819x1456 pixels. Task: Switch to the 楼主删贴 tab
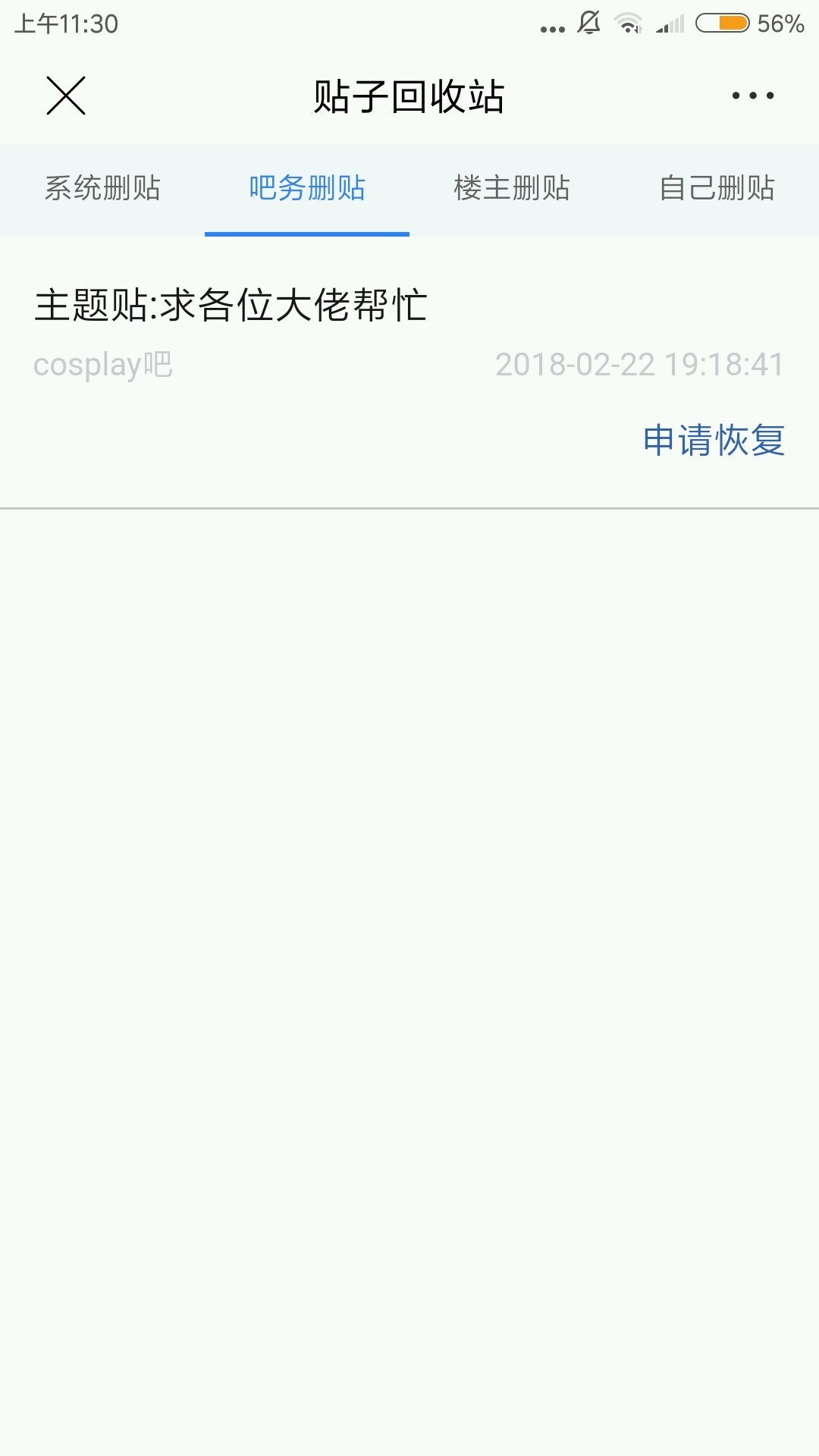pyautogui.click(x=512, y=188)
